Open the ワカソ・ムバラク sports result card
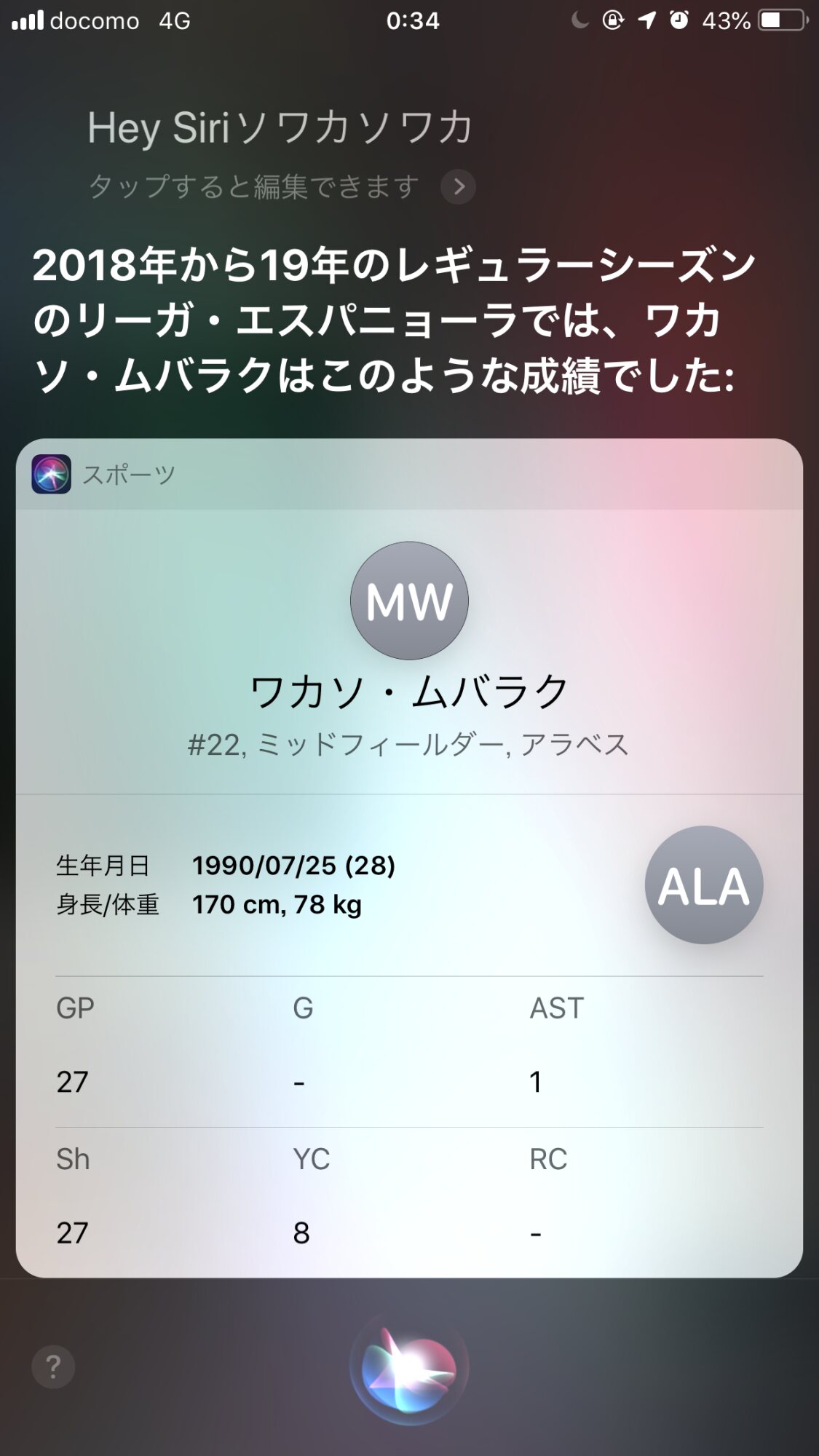Viewport: 819px width, 1456px height. point(409,690)
